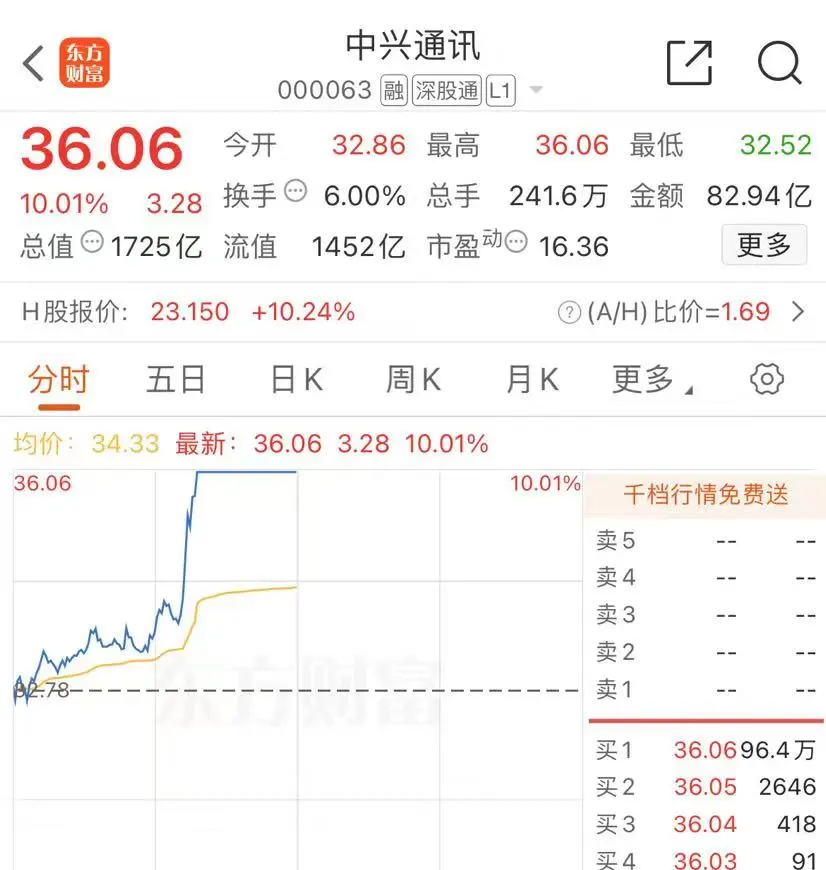The width and height of the screenshot is (826, 870).
Task: Select the 周K chart tab
Action: [x=413, y=380]
